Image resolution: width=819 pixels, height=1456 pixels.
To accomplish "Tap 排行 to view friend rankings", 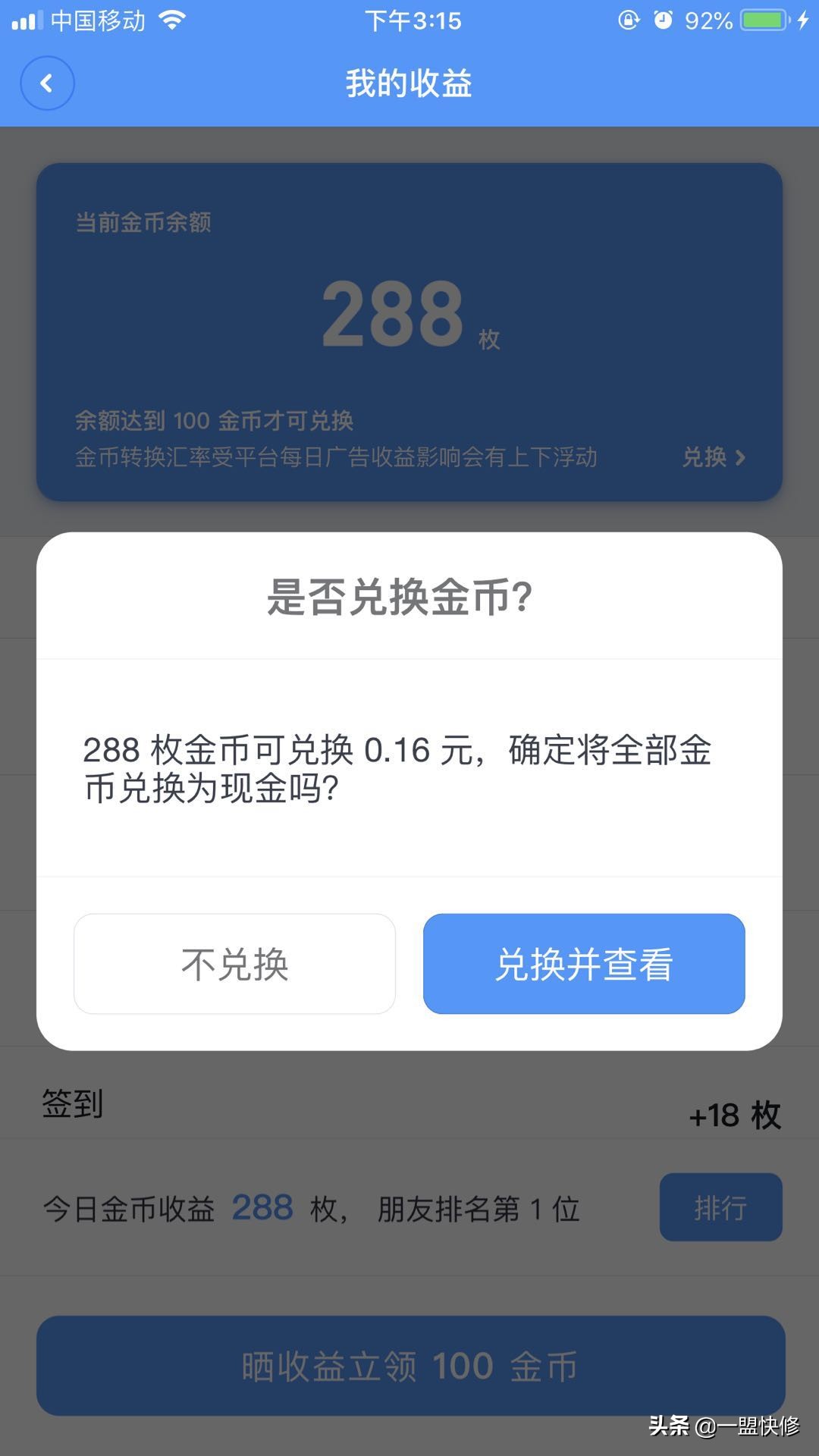I will click(720, 1208).
